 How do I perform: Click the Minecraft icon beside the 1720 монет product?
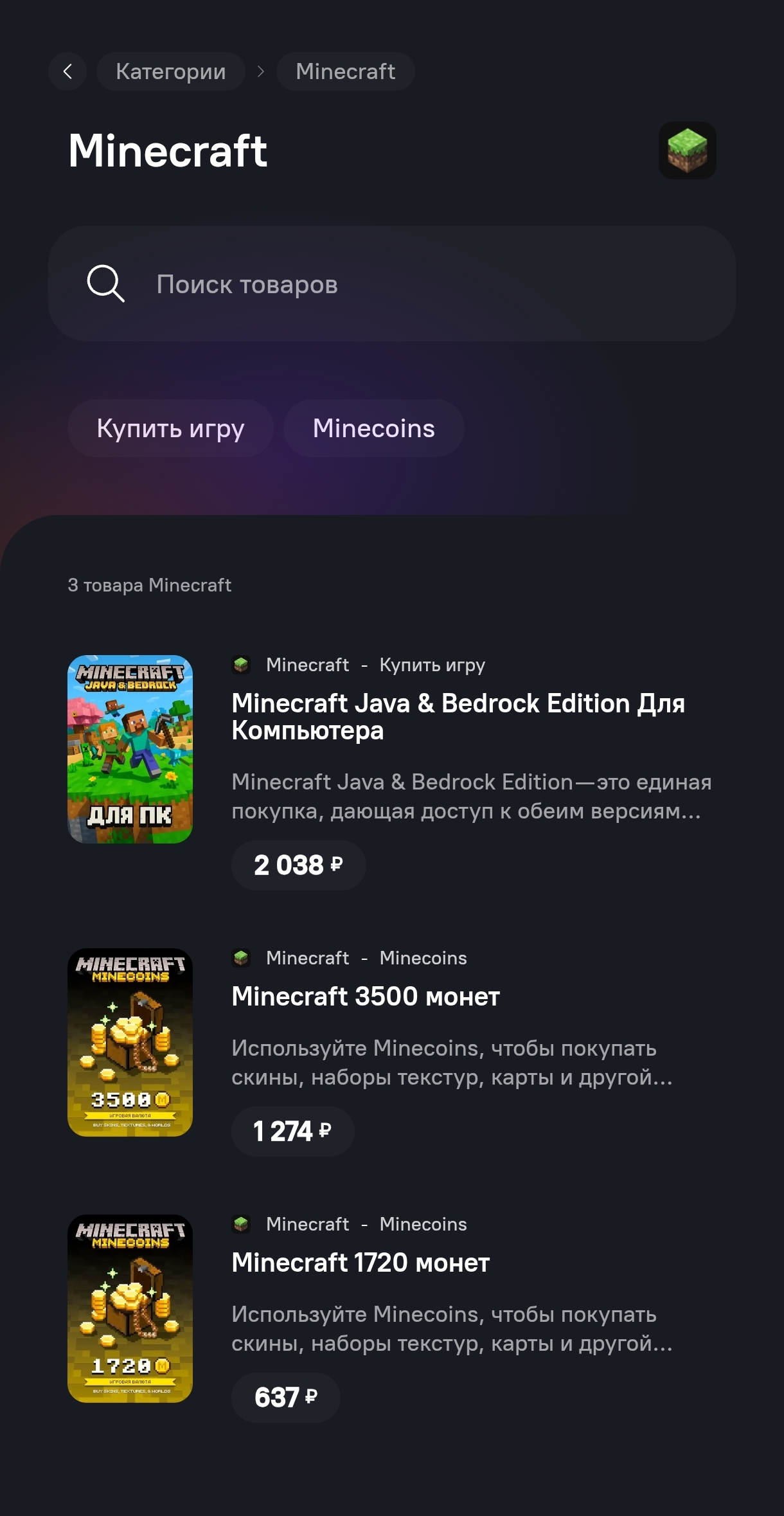point(243,1224)
